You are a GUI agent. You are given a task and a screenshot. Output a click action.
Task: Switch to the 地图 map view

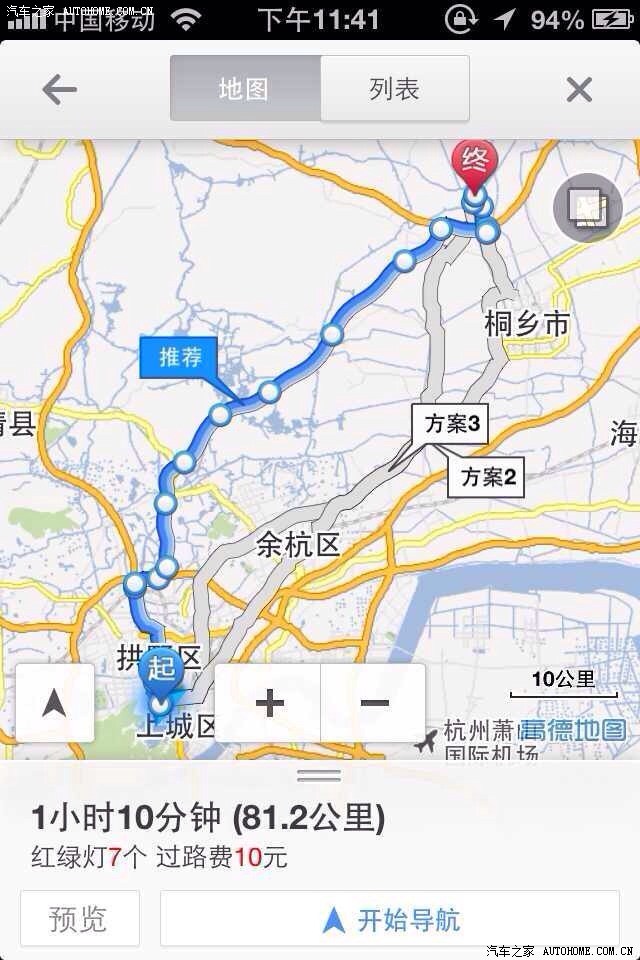pyautogui.click(x=245, y=89)
